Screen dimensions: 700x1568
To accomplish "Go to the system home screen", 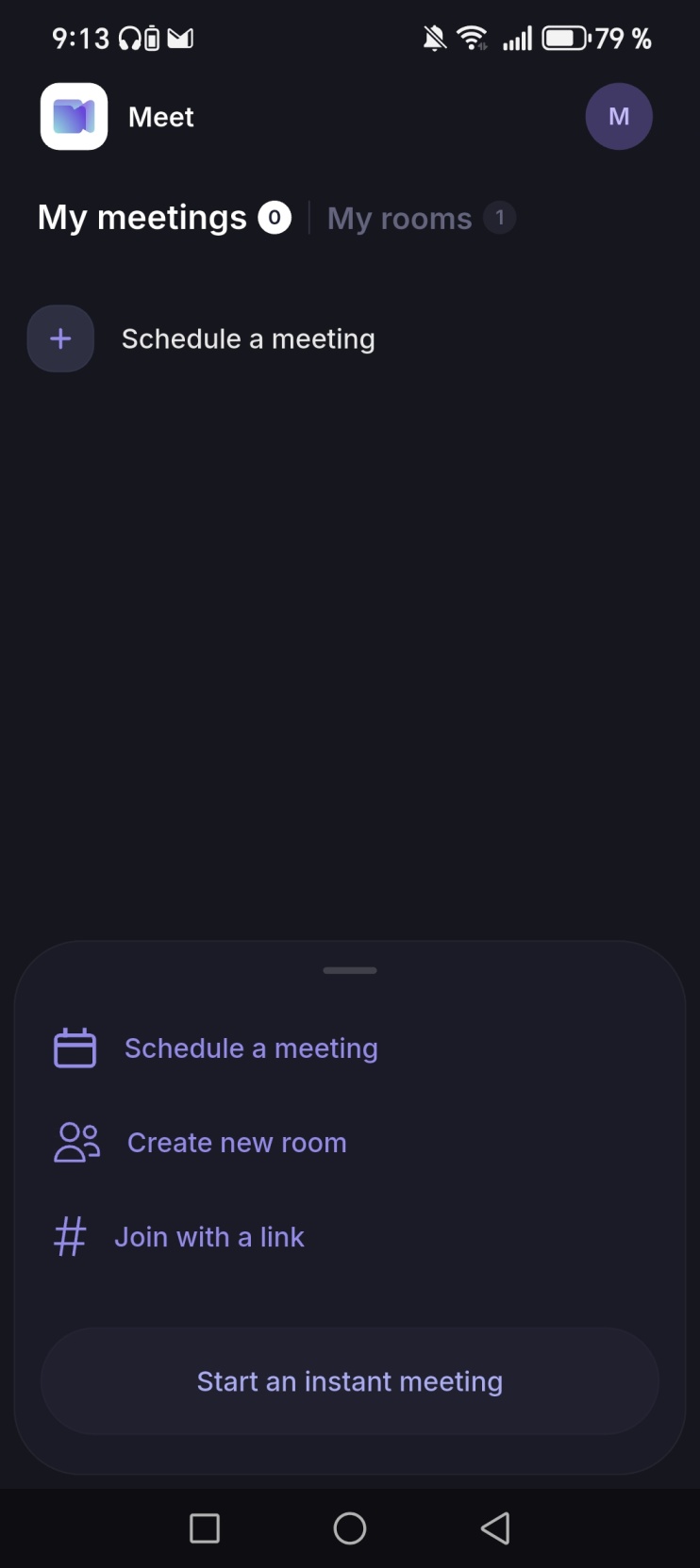I will point(350,1528).
